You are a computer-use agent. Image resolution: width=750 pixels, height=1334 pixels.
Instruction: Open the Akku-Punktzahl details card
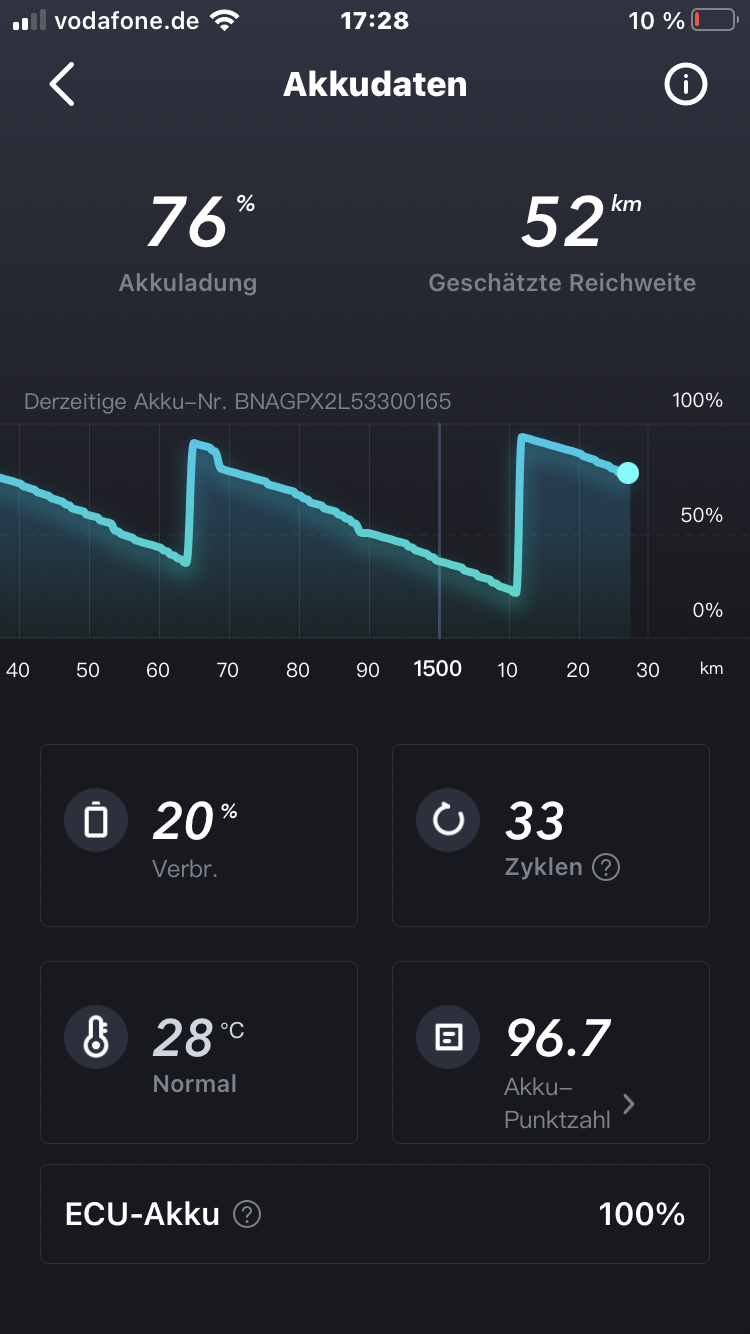coord(551,1052)
